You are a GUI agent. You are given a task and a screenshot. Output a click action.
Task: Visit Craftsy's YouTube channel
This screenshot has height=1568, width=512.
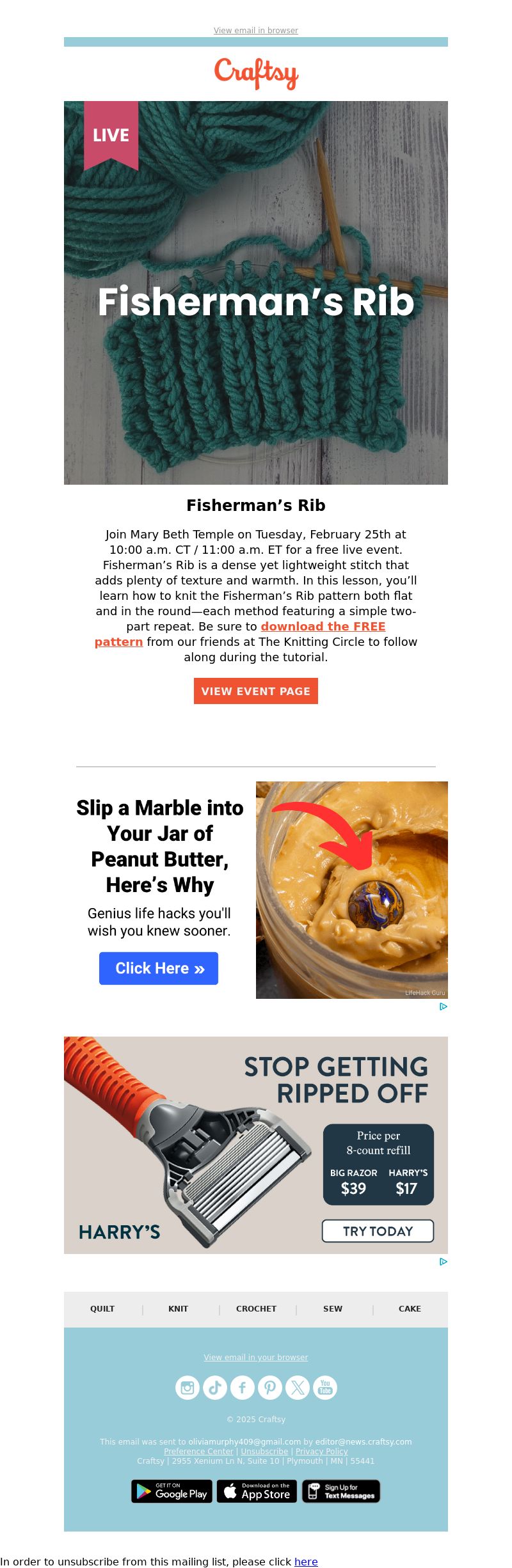(x=325, y=1387)
